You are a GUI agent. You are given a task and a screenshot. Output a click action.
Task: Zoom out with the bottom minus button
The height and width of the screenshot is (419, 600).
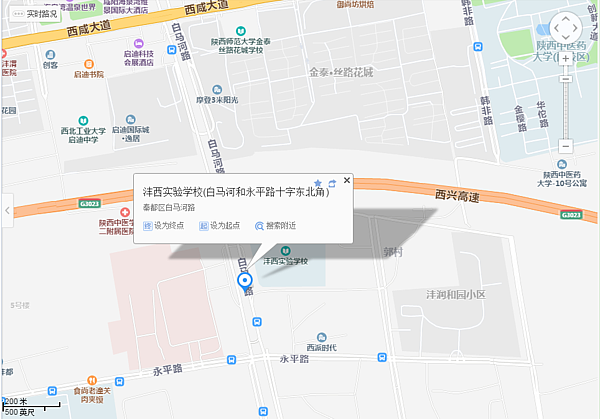pyautogui.click(x=566, y=146)
